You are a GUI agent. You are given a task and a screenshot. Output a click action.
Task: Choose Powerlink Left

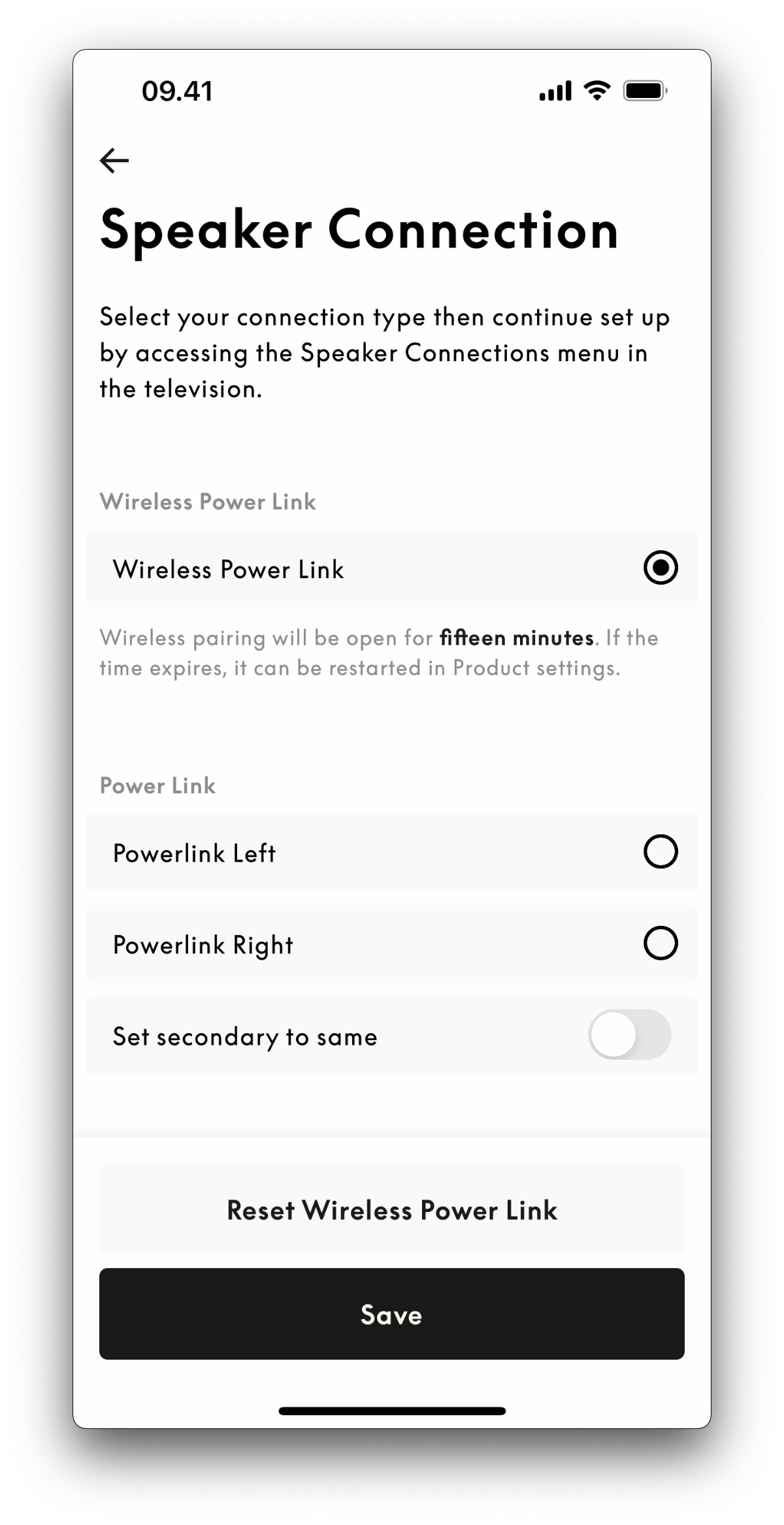[x=392, y=852]
